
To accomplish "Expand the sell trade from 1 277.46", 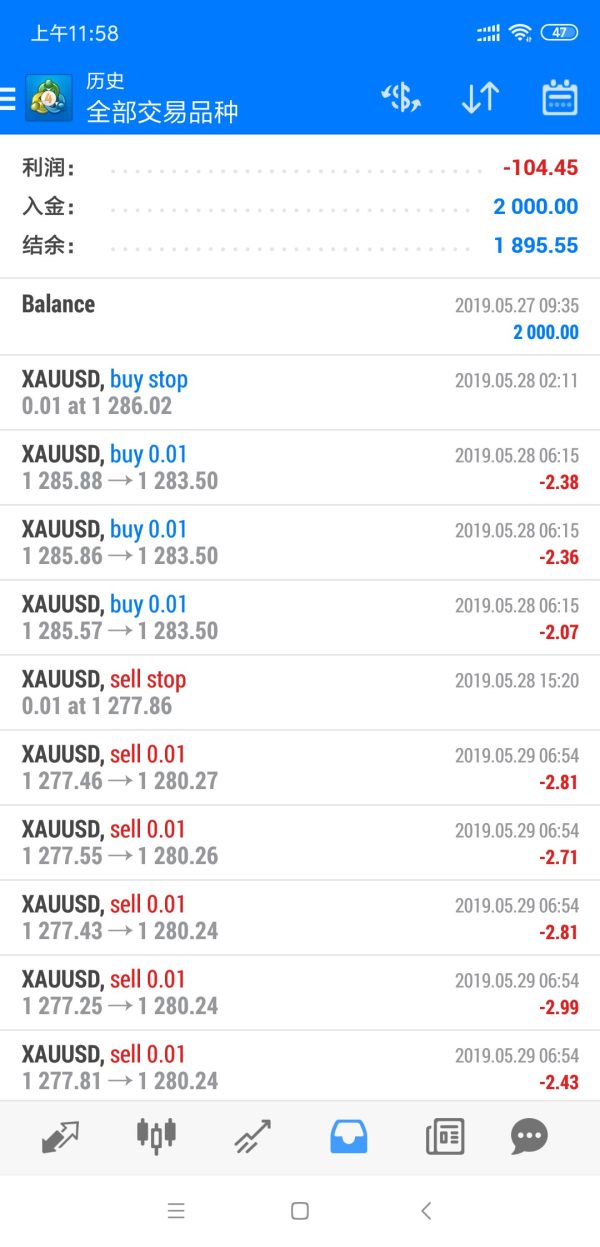I will tap(300, 767).
